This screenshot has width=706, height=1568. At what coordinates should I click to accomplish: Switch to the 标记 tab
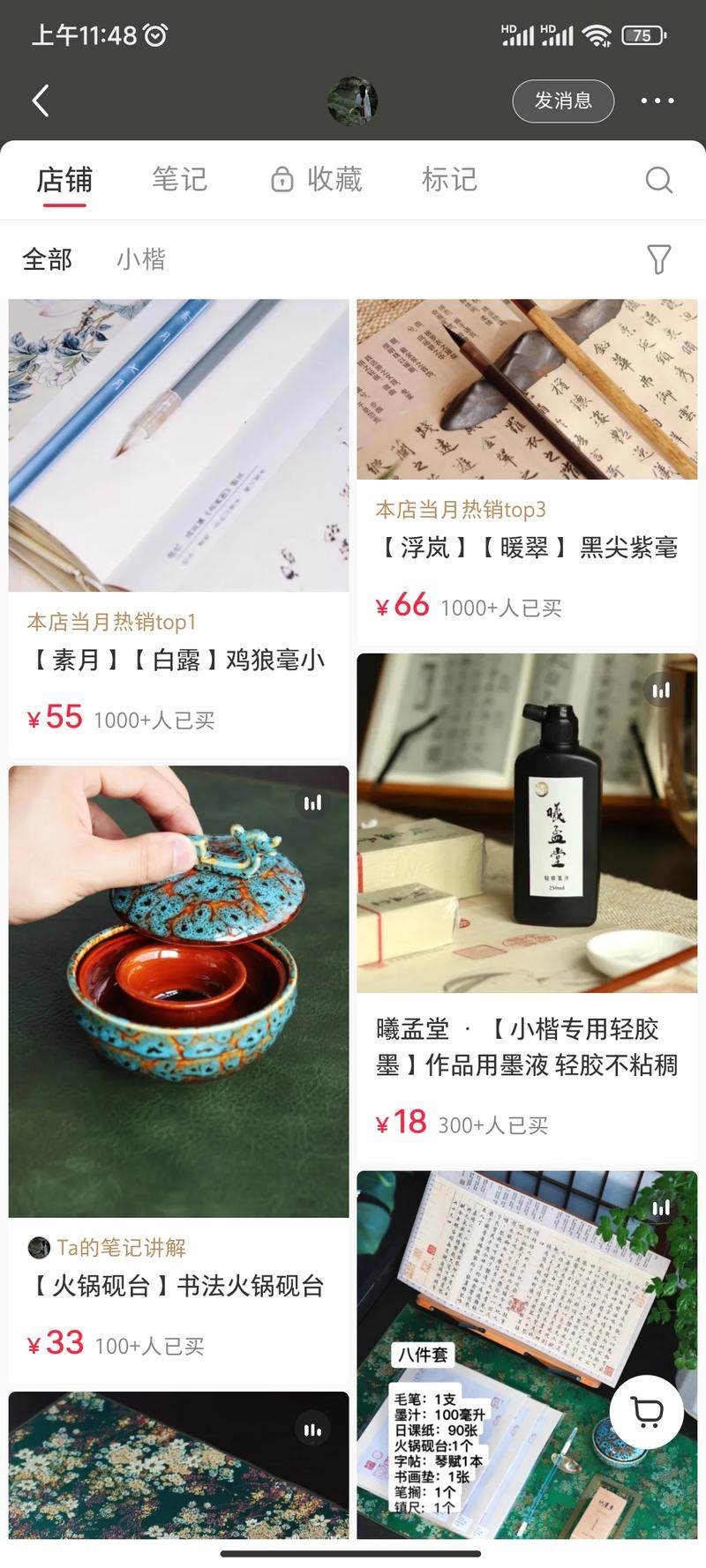coord(449,179)
